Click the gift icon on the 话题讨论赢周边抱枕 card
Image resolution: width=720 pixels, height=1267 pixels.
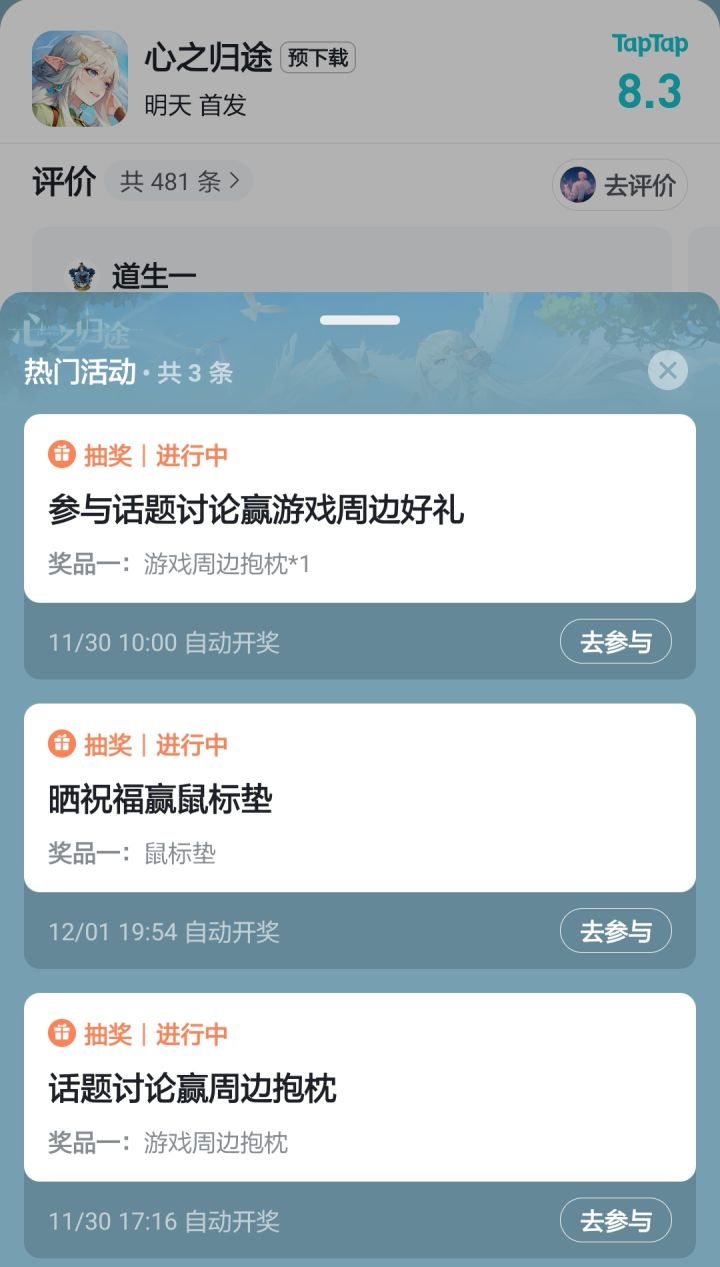tap(60, 1034)
